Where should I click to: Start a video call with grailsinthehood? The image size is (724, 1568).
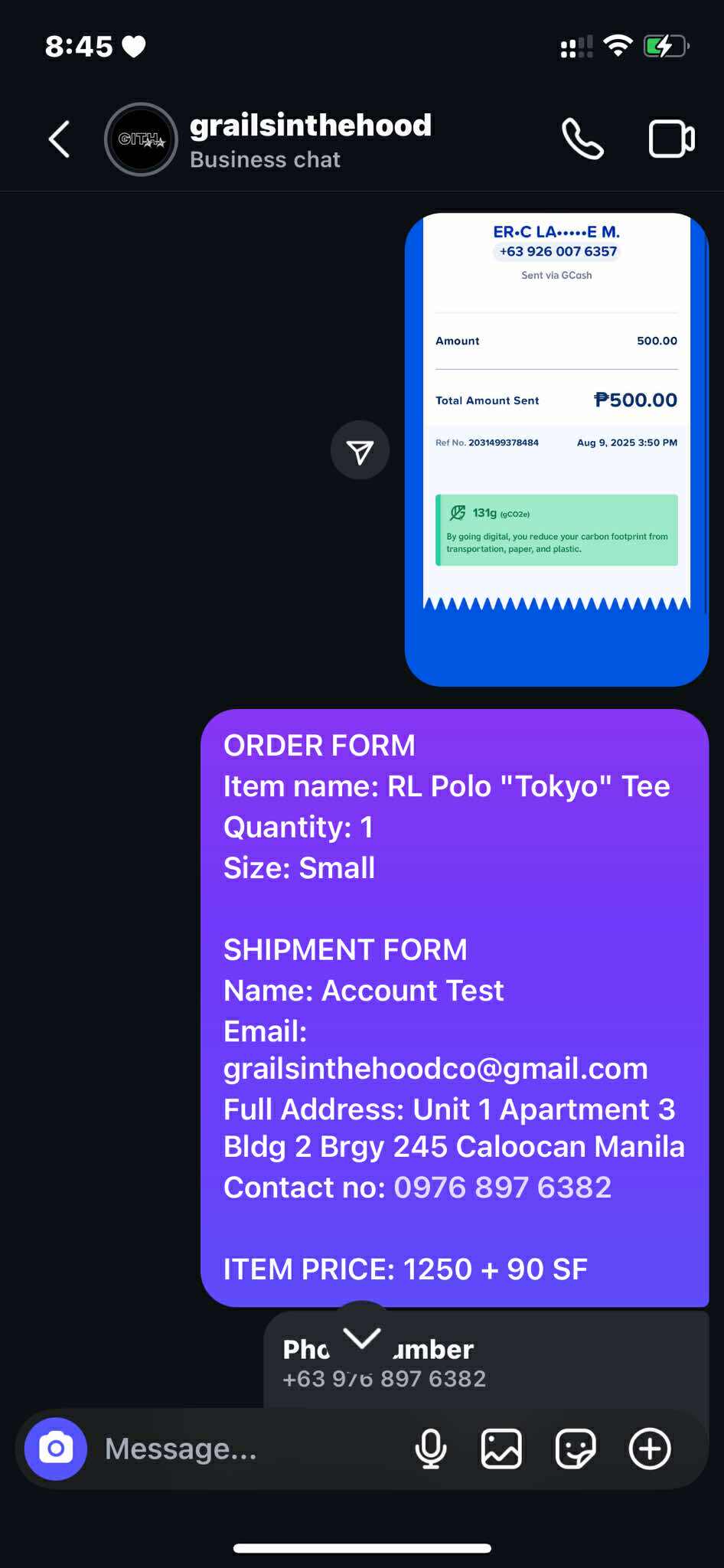click(x=671, y=139)
